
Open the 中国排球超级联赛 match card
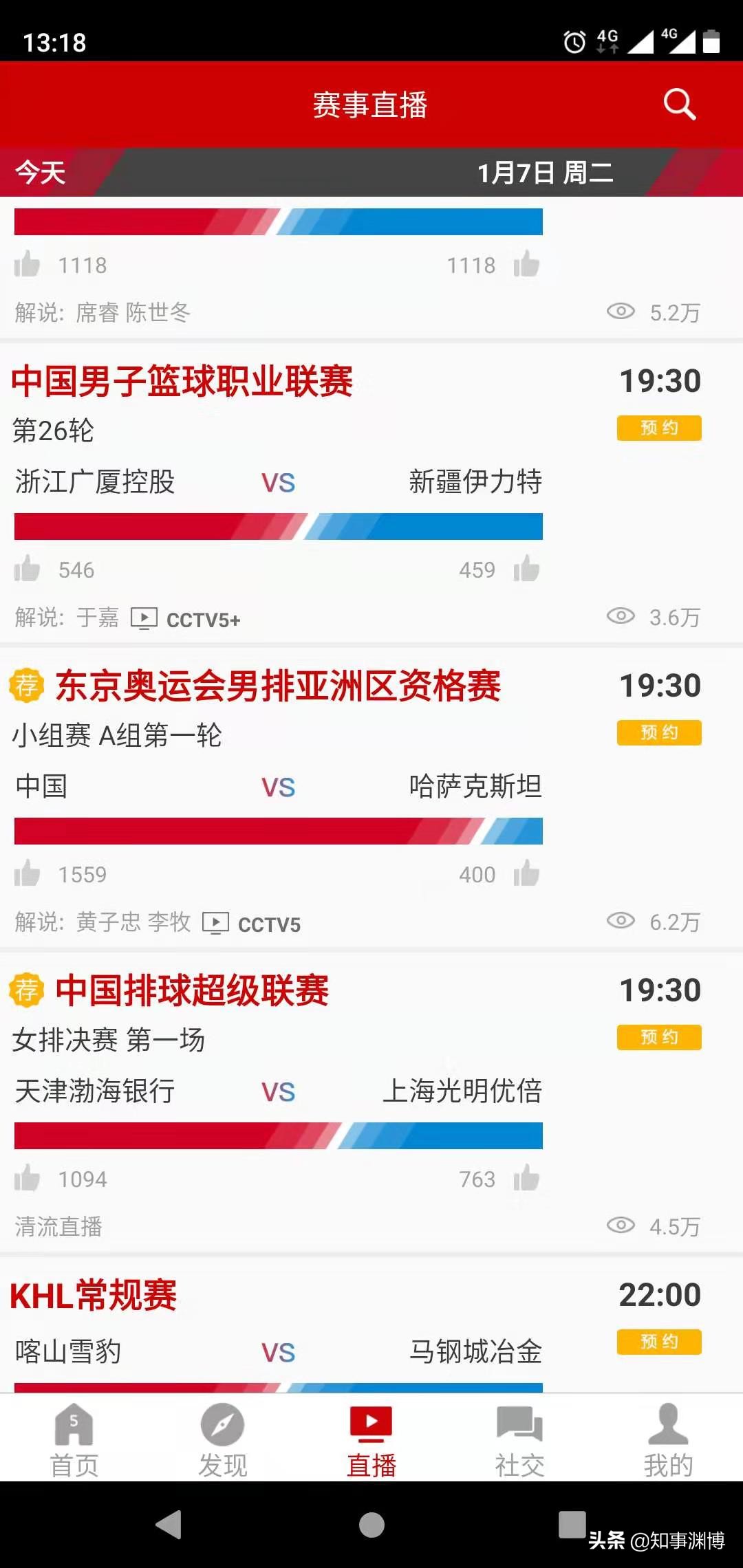pos(371,1103)
